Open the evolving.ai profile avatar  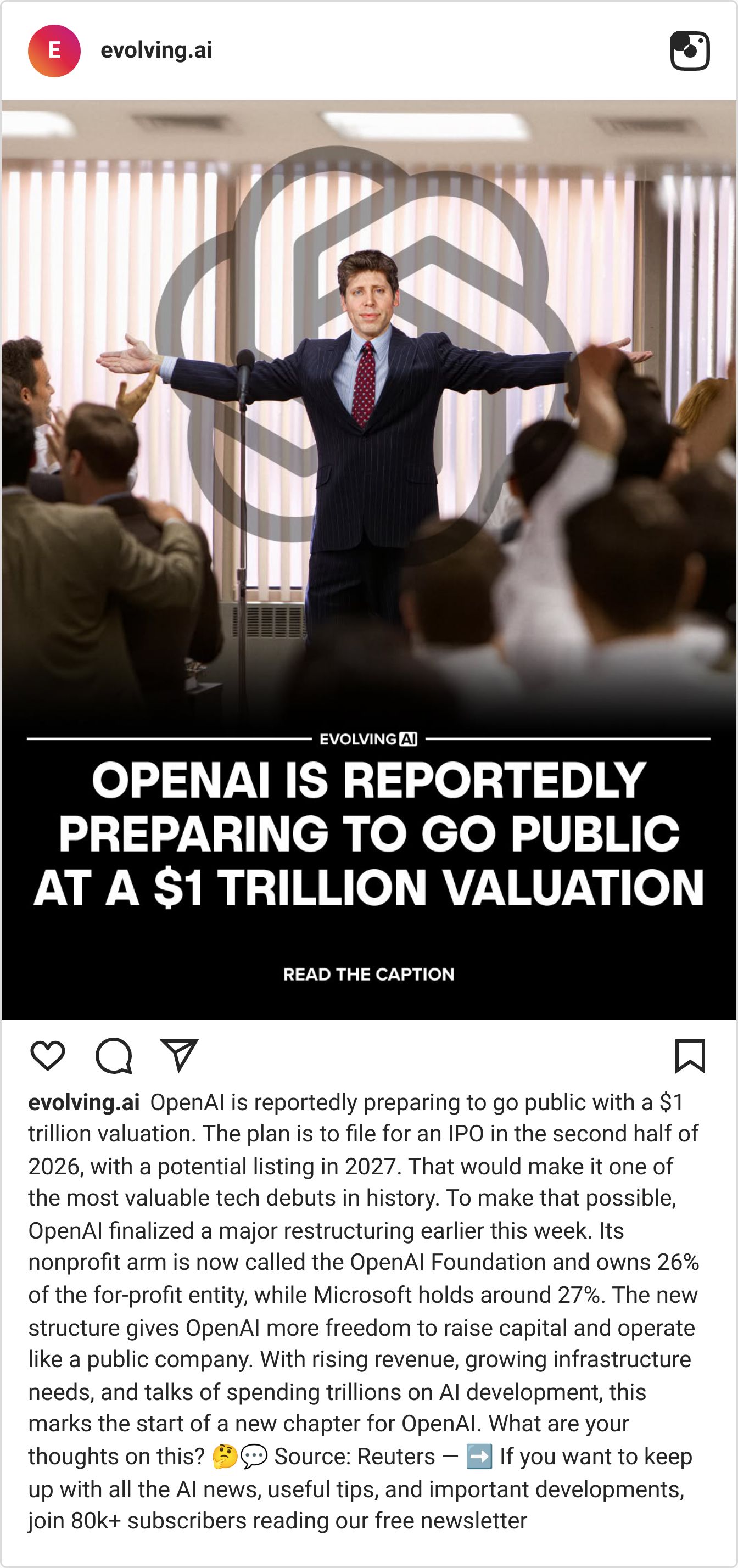pyautogui.click(x=54, y=51)
